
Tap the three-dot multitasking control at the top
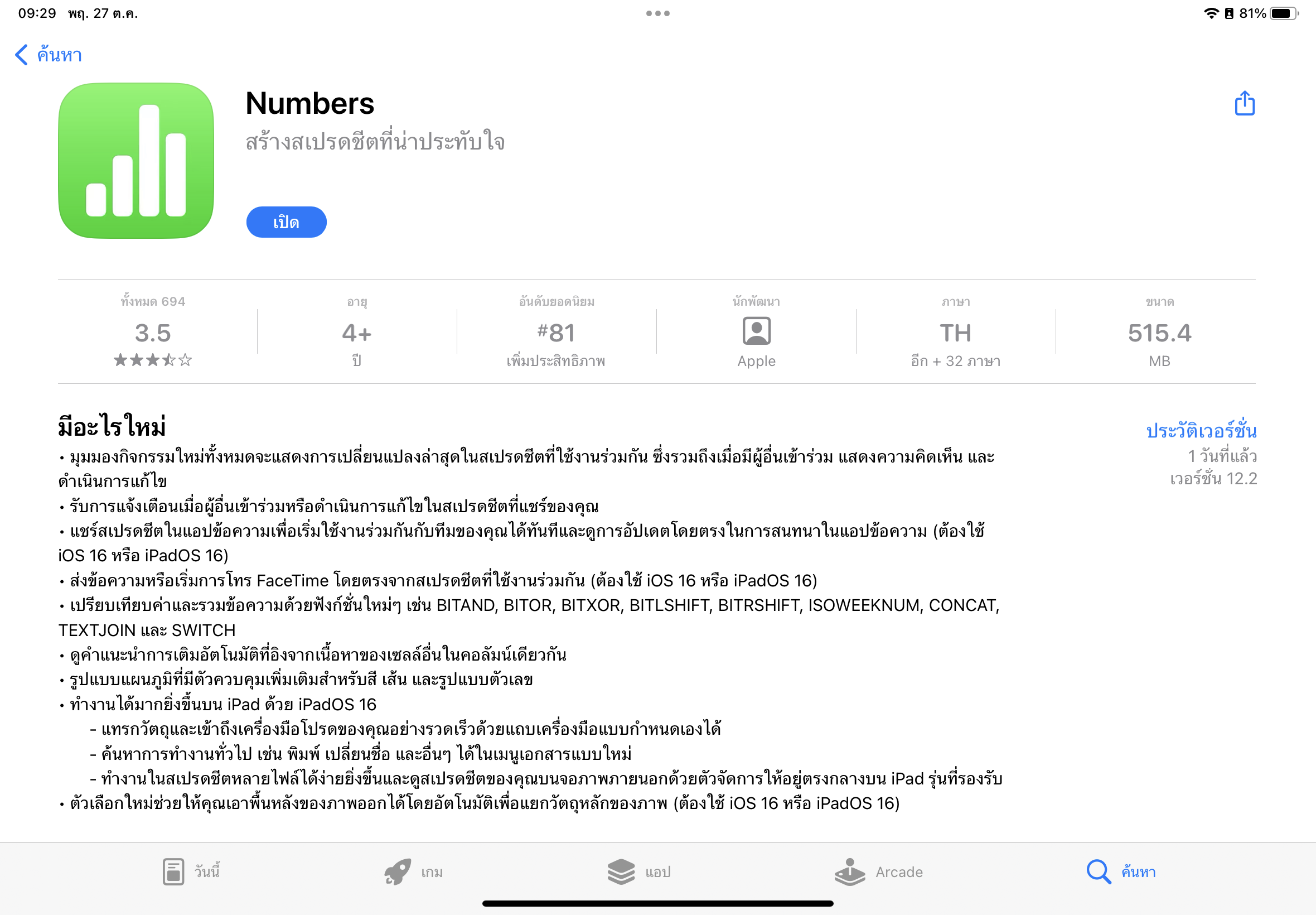pos(657,13)
